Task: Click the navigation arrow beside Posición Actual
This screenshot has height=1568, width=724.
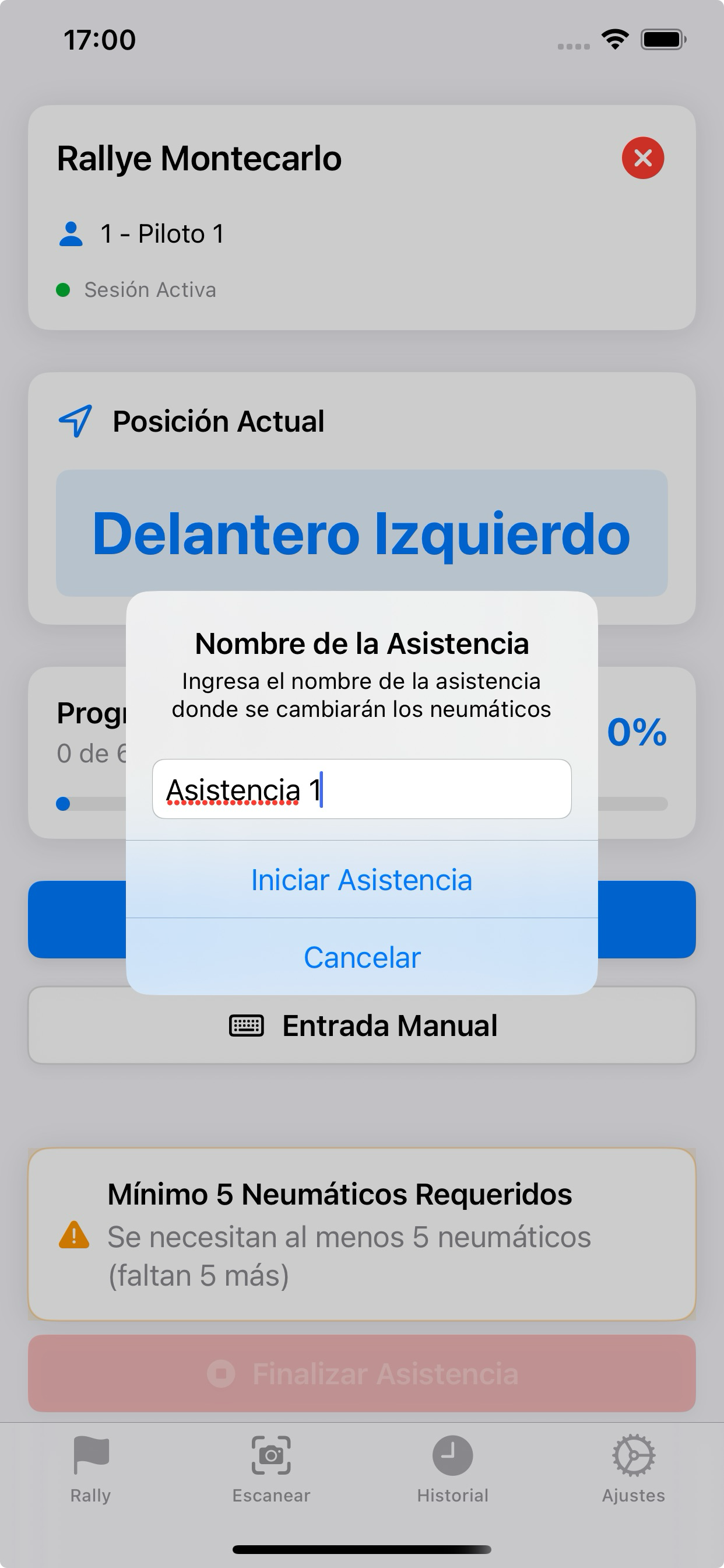Action: [x=75, y=421]
